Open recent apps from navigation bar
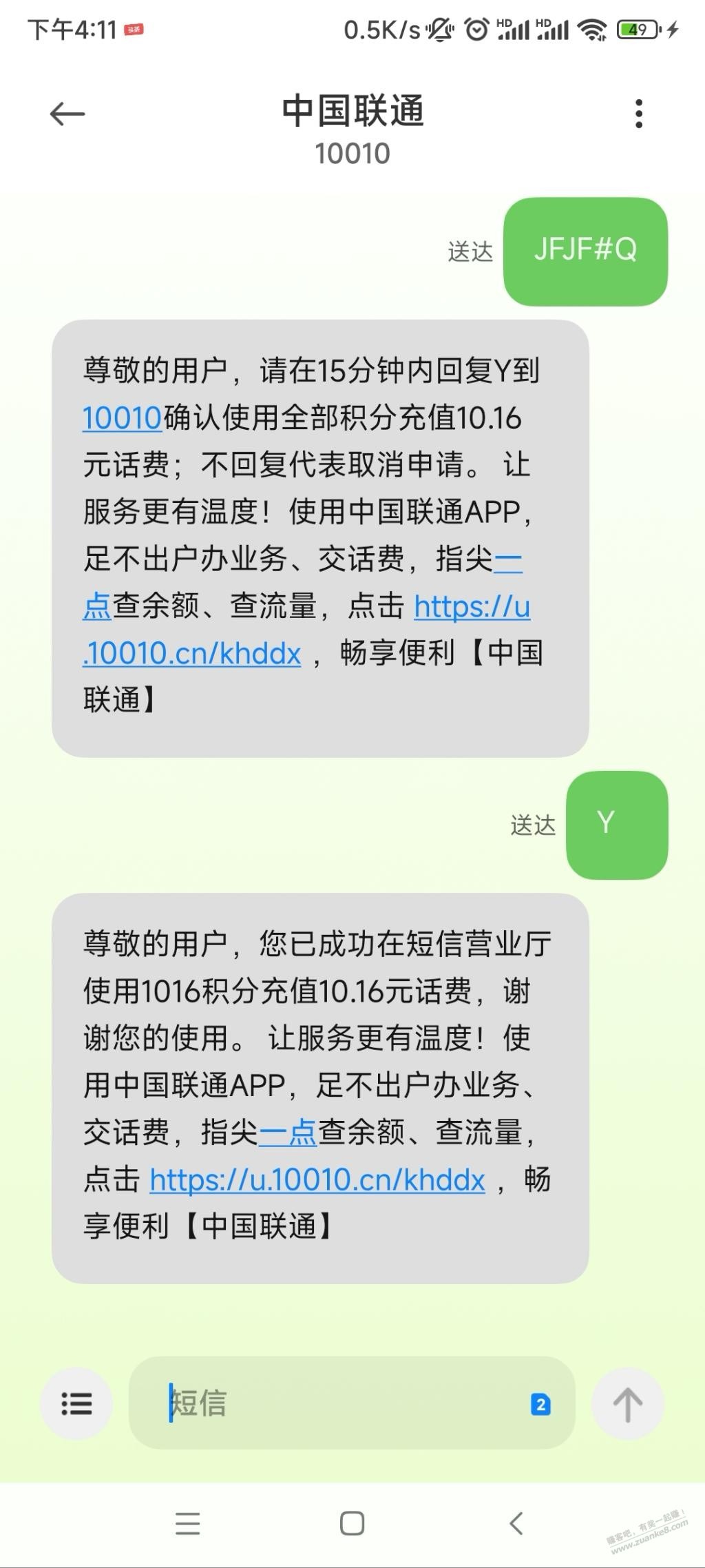Viewport: 705px width, 1568px height. click(187, 1523)
